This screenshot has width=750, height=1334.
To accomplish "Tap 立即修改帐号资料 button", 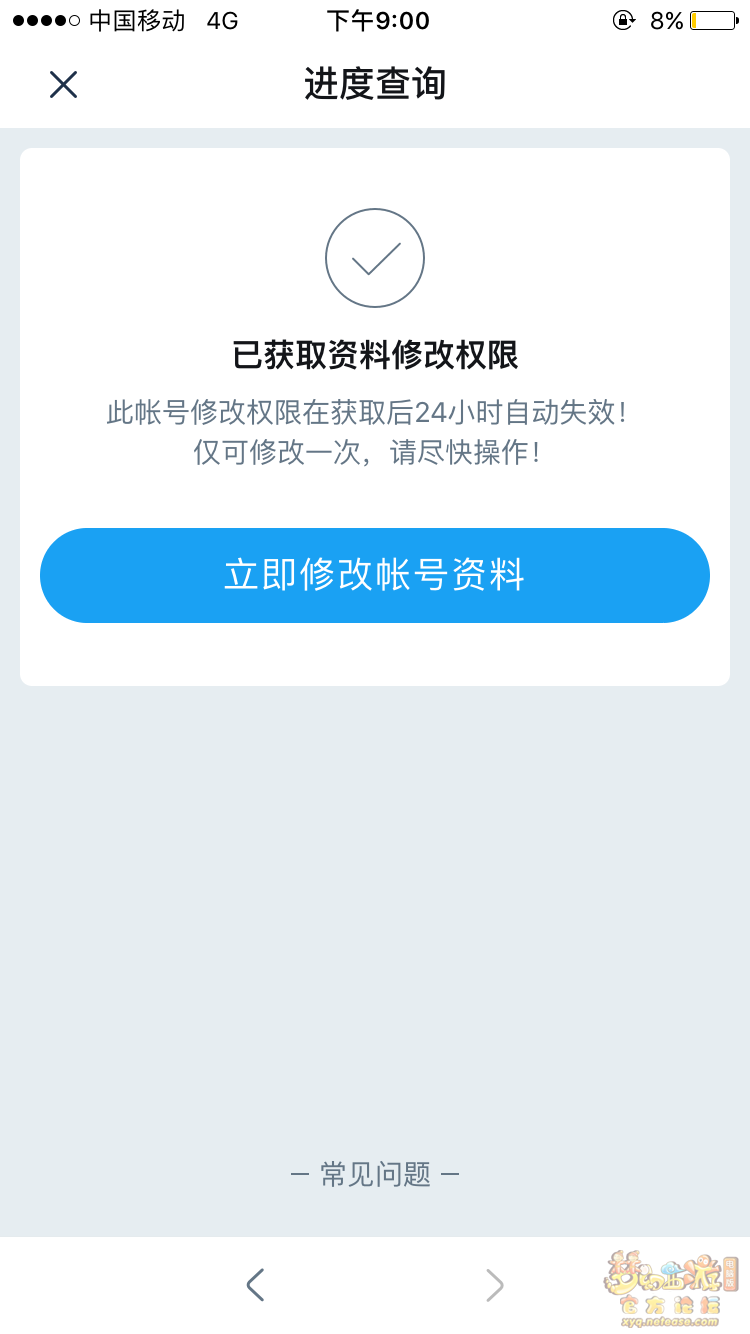I will pyautogui.click(x=375, y=576).
